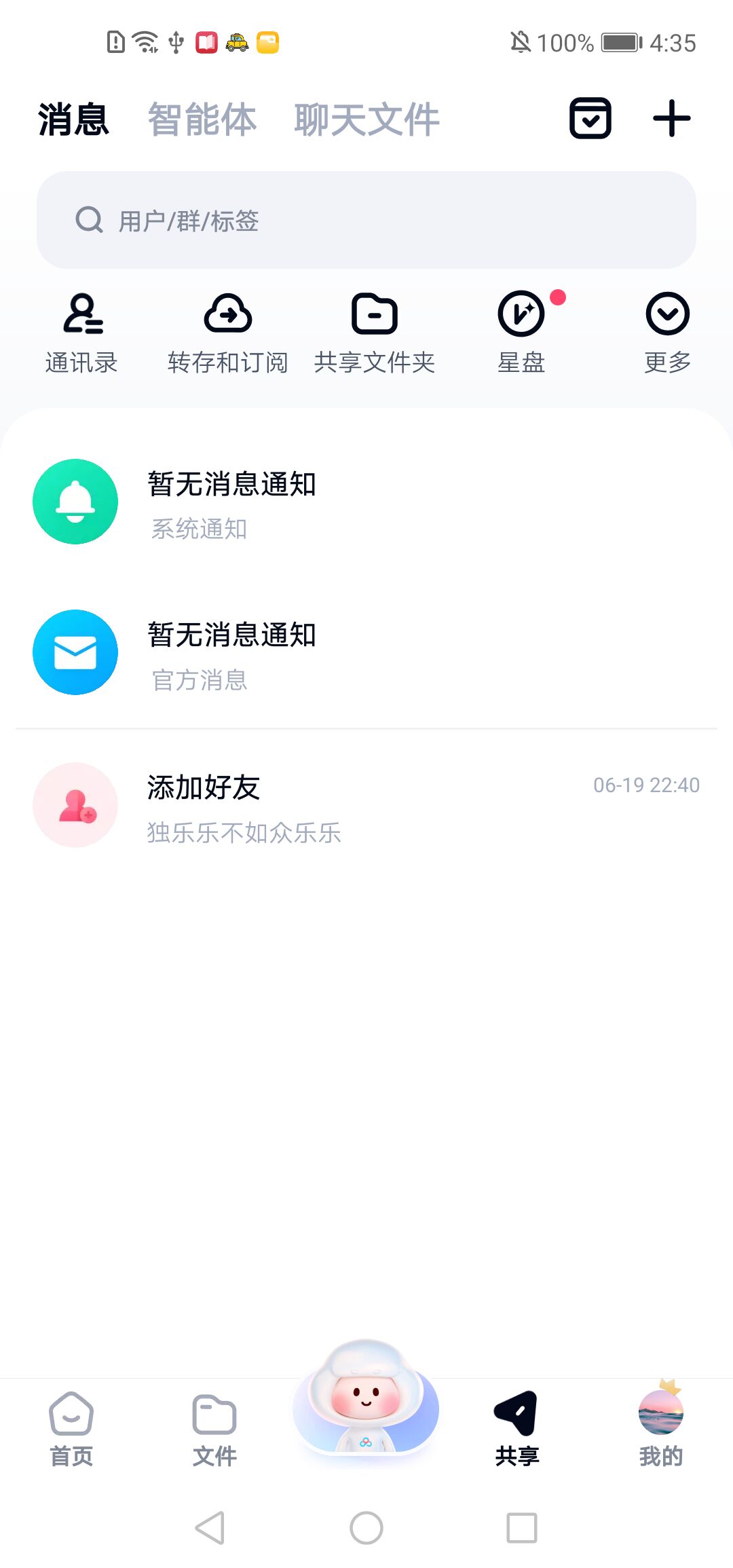Screen dimensions: 733x1568
Task: Open the 添加好友 conversation
Action: point(366,806)
